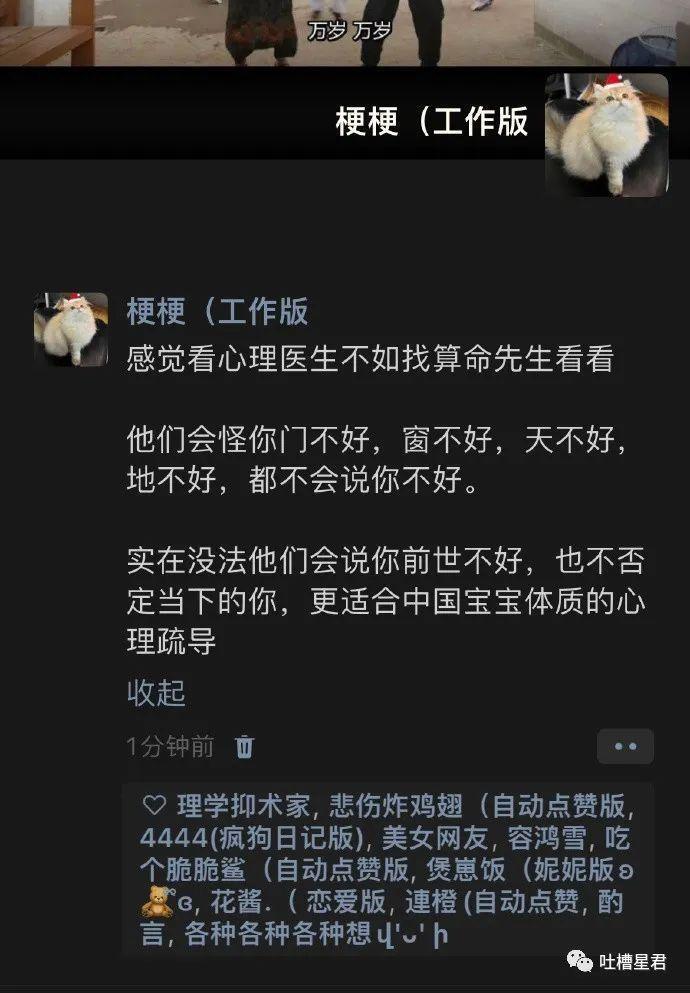Open the post author's cat avatar
Image resolution: width=690 pixels, height=993 pixels.
71,328
